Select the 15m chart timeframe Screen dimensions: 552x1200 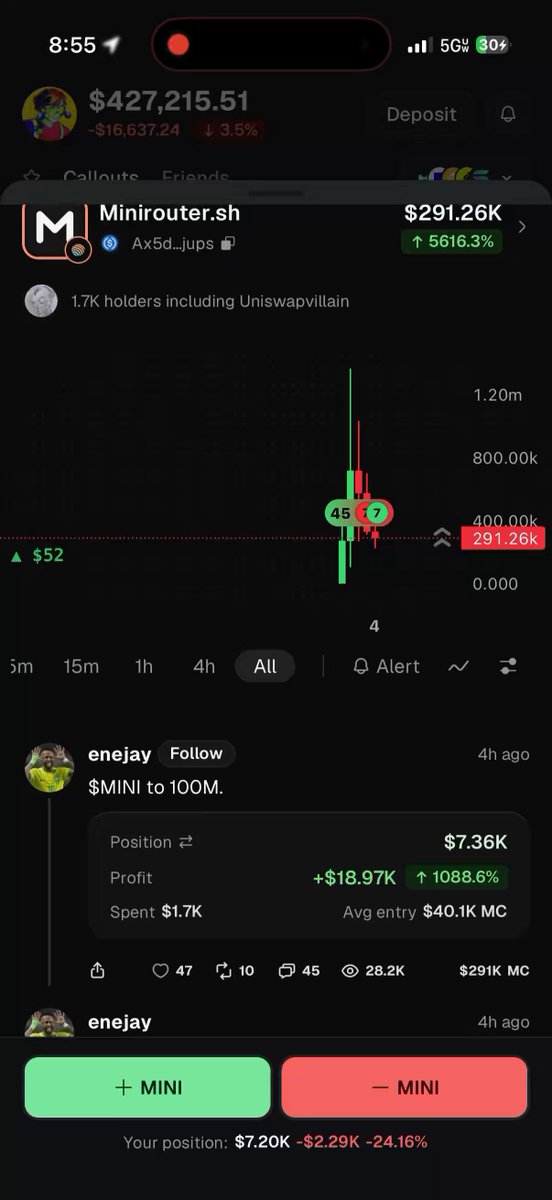click(x=81, y=666)
